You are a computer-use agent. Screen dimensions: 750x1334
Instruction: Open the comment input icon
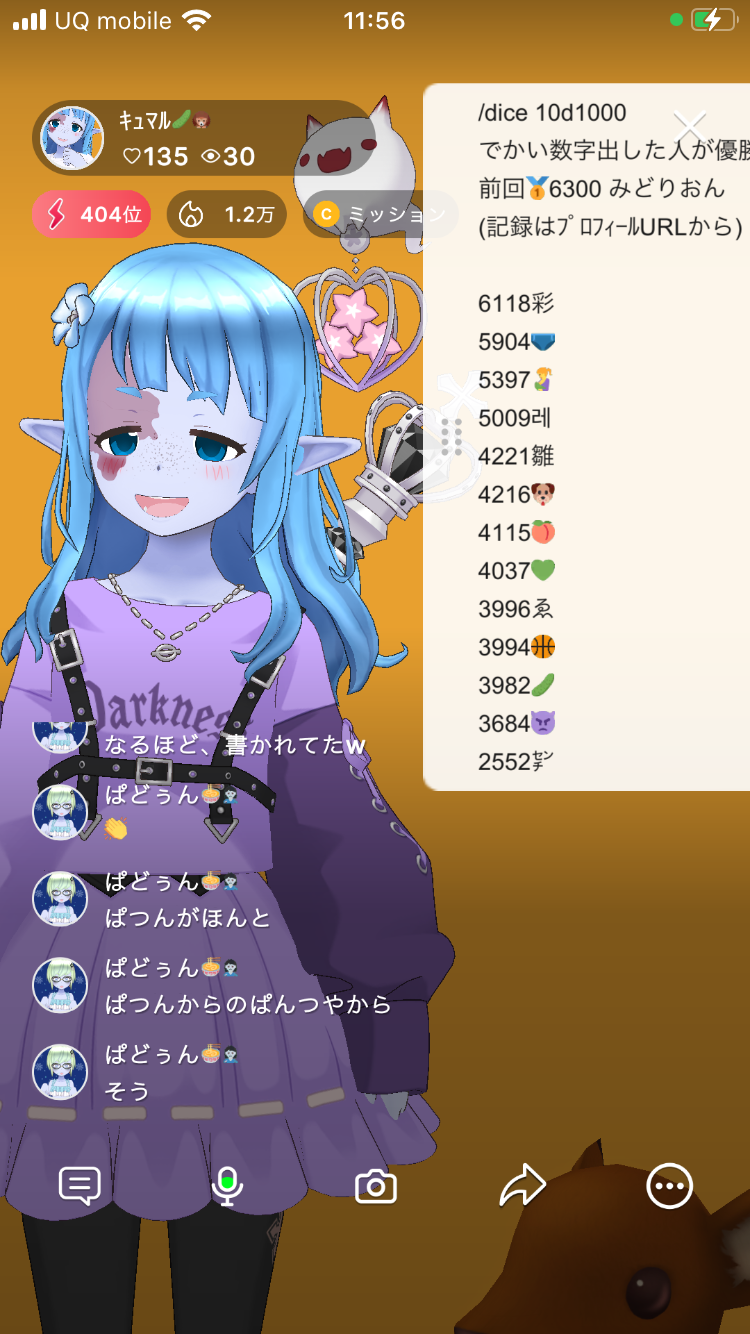click(80, 1186)
